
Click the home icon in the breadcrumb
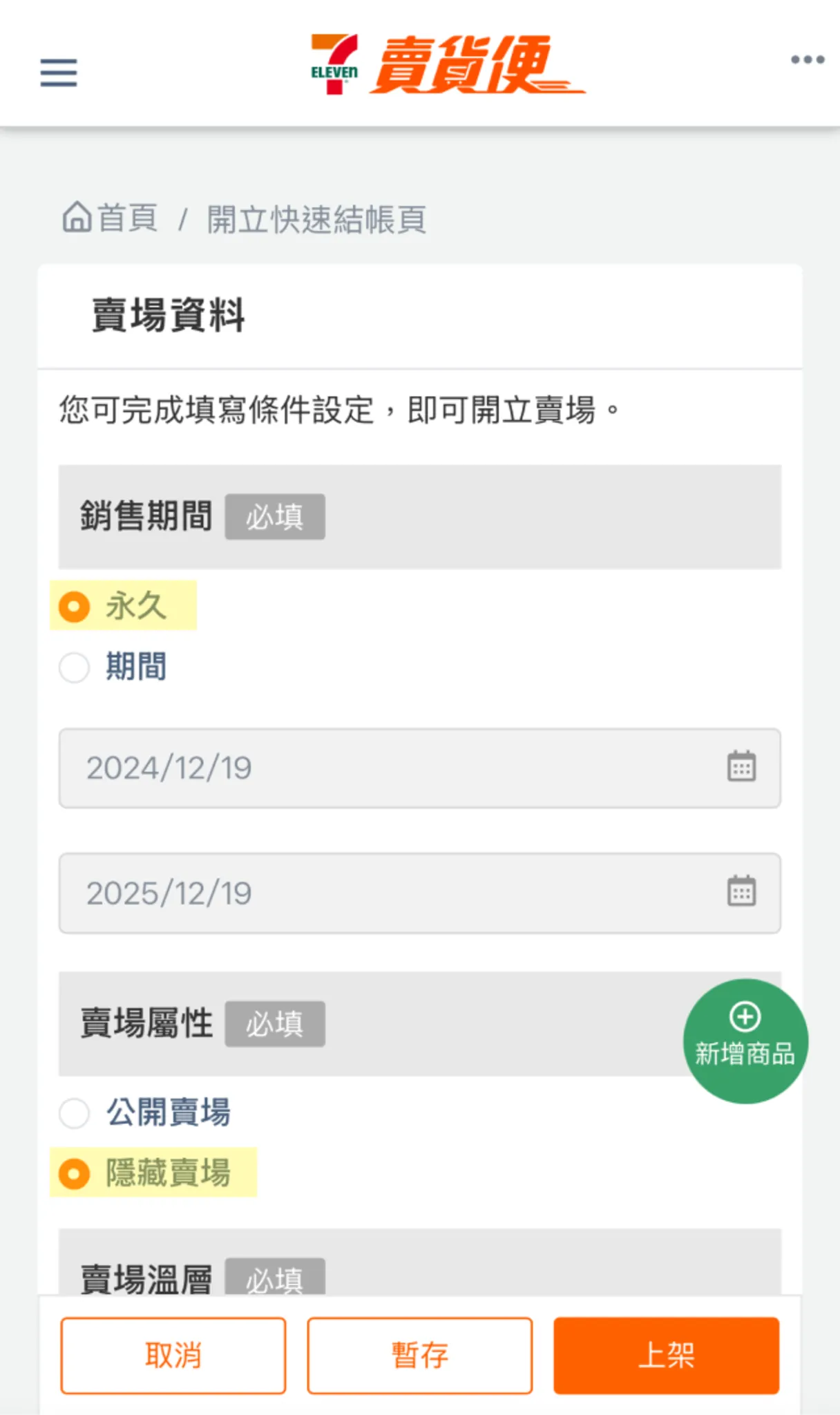77,218
